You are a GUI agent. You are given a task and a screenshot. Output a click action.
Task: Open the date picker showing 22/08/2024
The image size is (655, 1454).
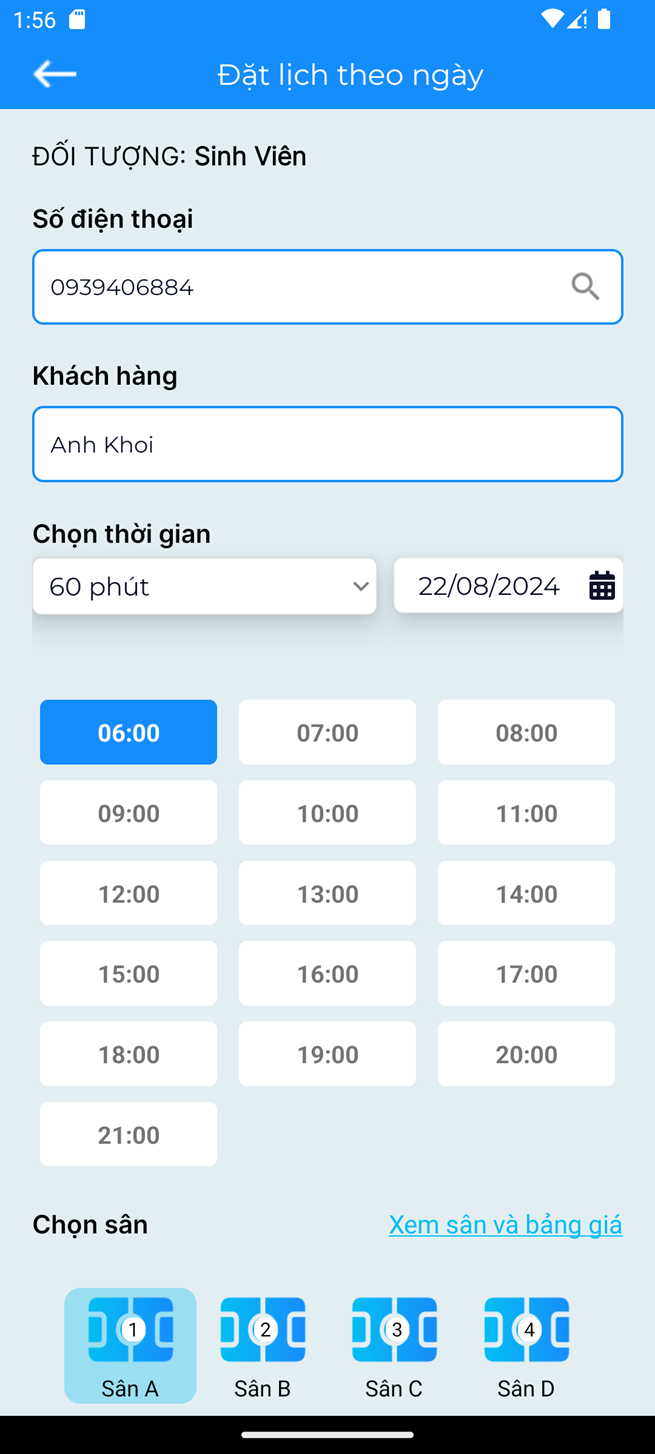click(508, 585)
